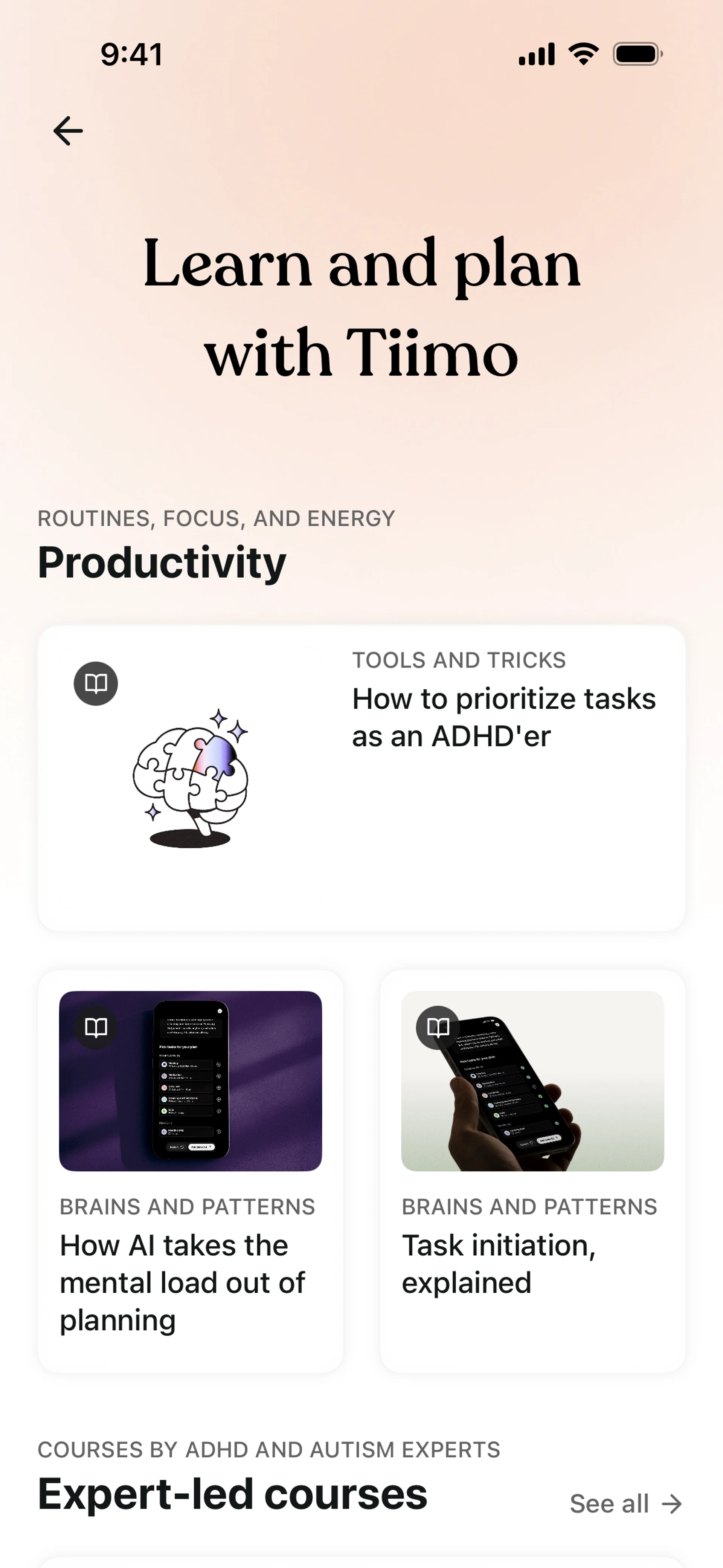See all Expert-led courses
Image resolution: width=723 pixels, height=1568 pixels.
(x=625, y=1504)
